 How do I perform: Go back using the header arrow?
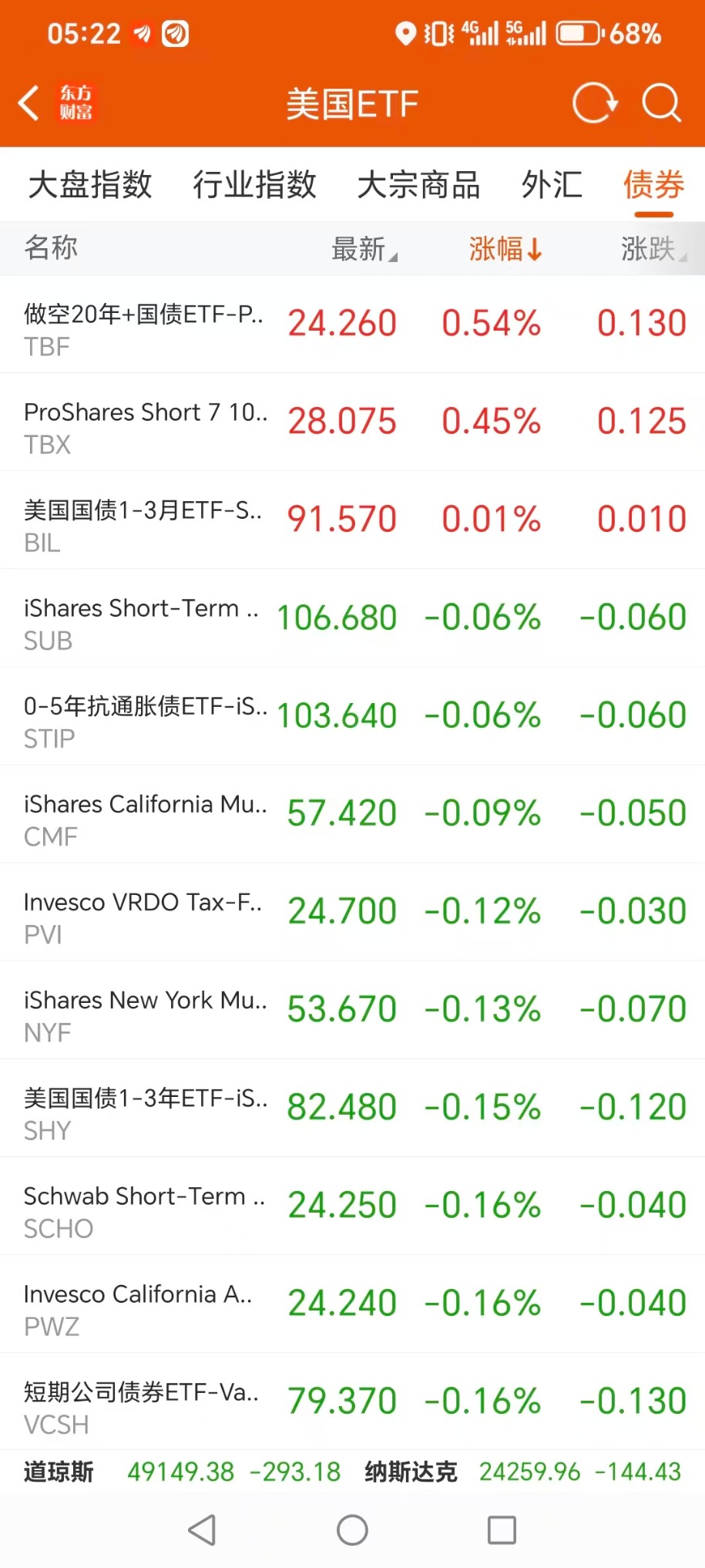click(x=29, y=103)
